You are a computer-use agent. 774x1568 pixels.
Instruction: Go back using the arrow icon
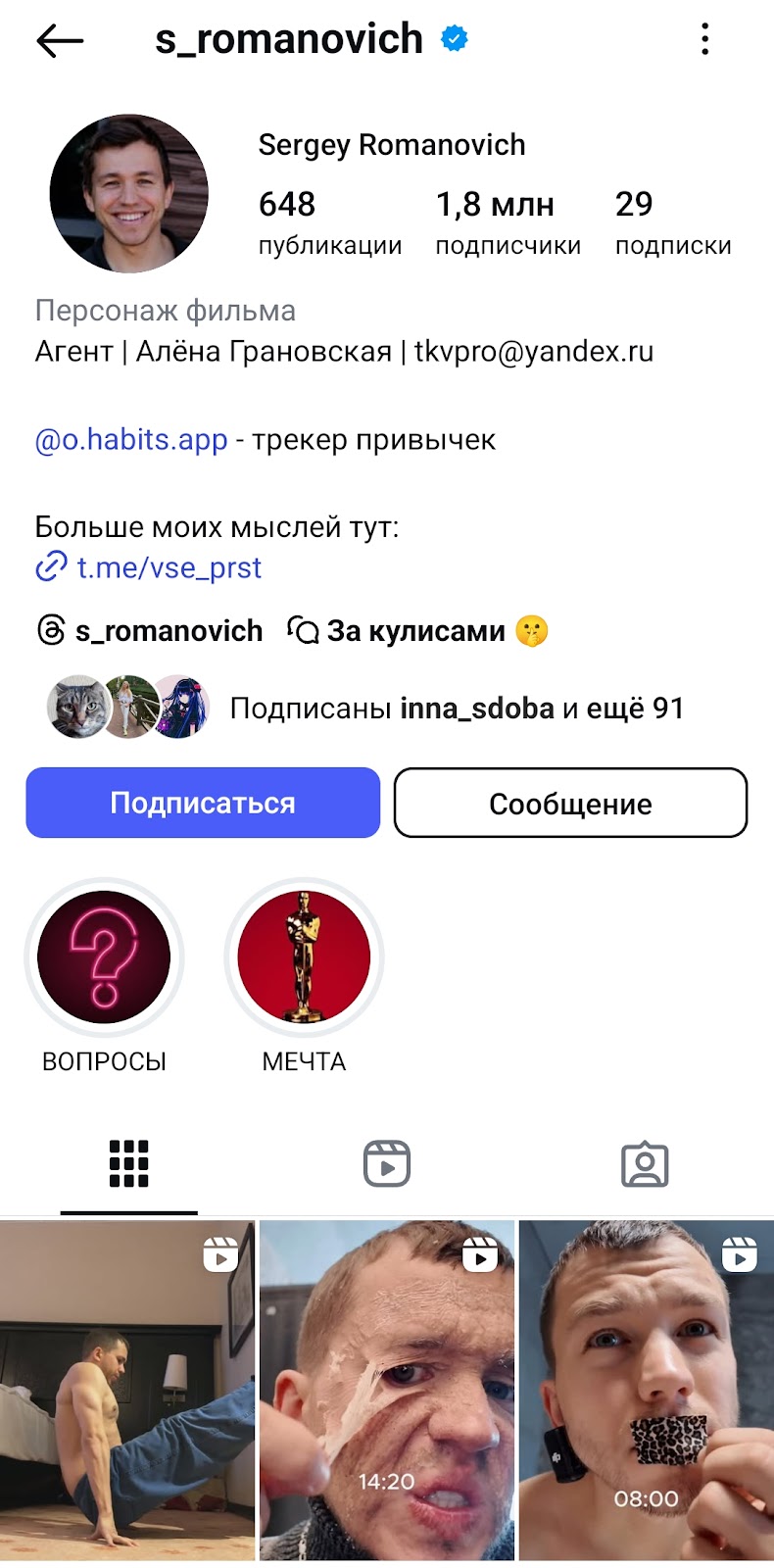[60, 40]
